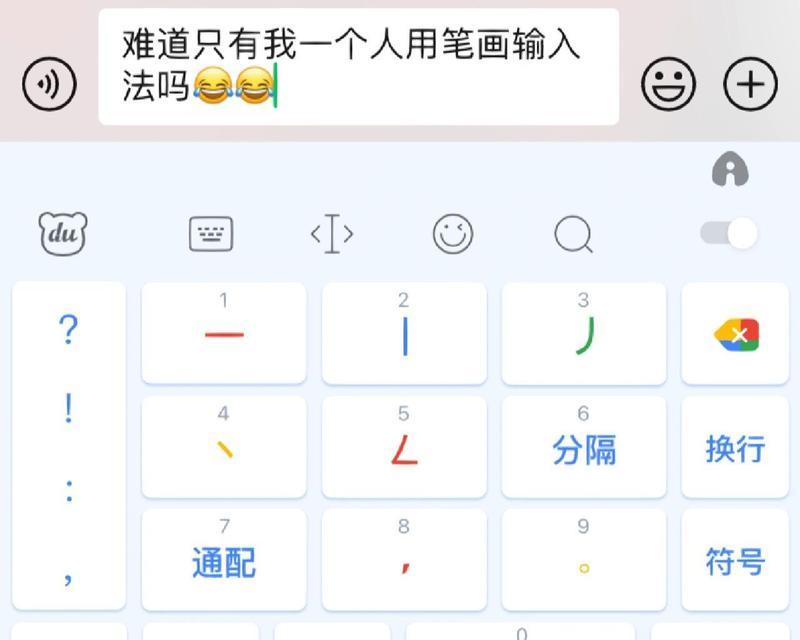Activate cursor movement tool
800x640 pixels.
[x=332, y=234]
